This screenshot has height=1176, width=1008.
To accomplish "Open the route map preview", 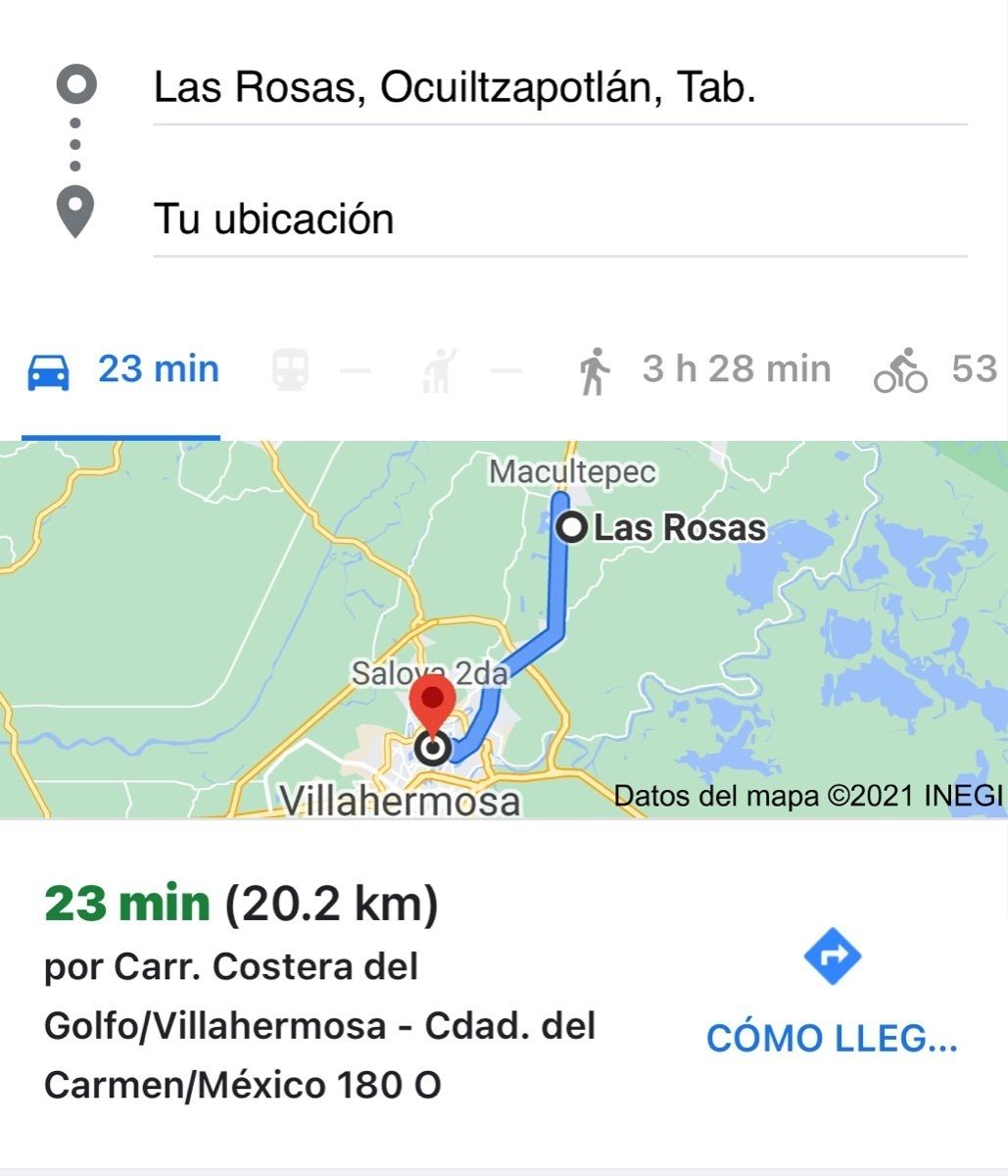I will click(504, 629).
